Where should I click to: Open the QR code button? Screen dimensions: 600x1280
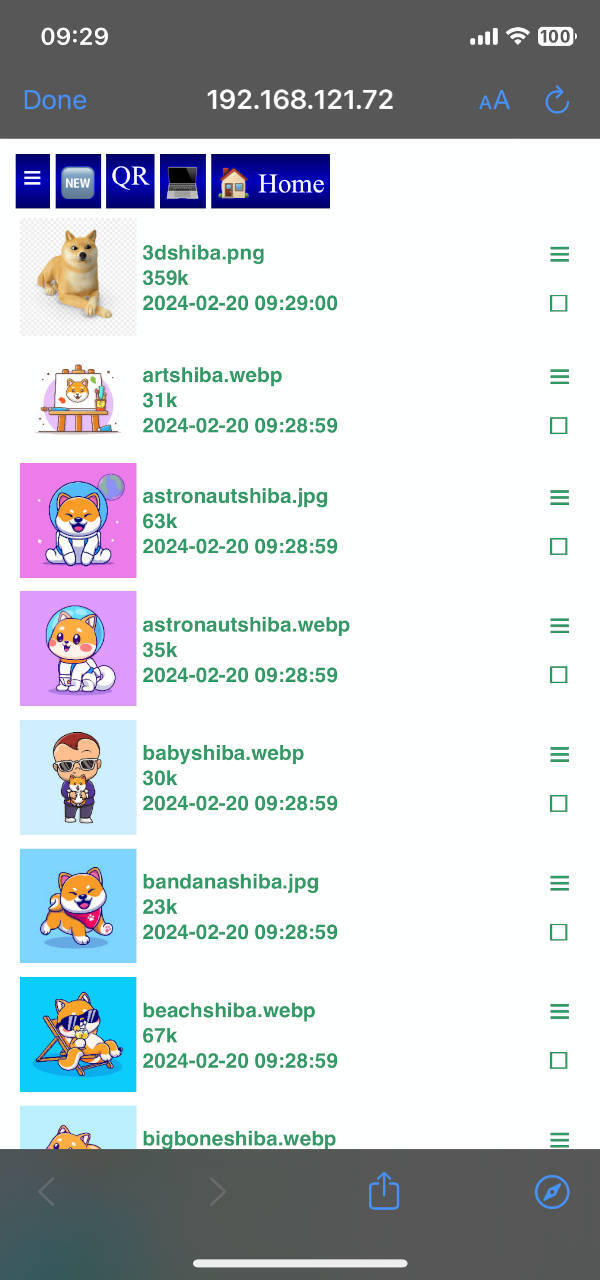click(130, 180)
